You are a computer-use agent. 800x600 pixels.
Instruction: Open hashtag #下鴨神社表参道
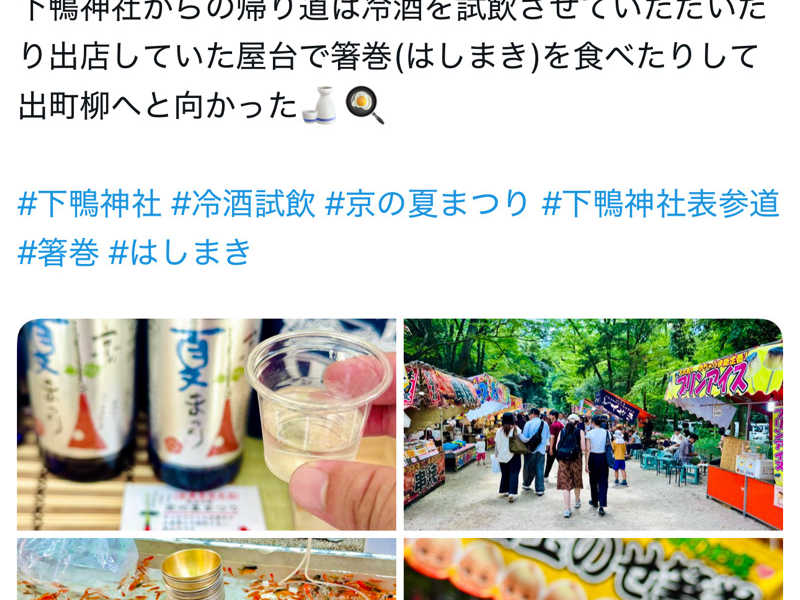click(660, 203)
